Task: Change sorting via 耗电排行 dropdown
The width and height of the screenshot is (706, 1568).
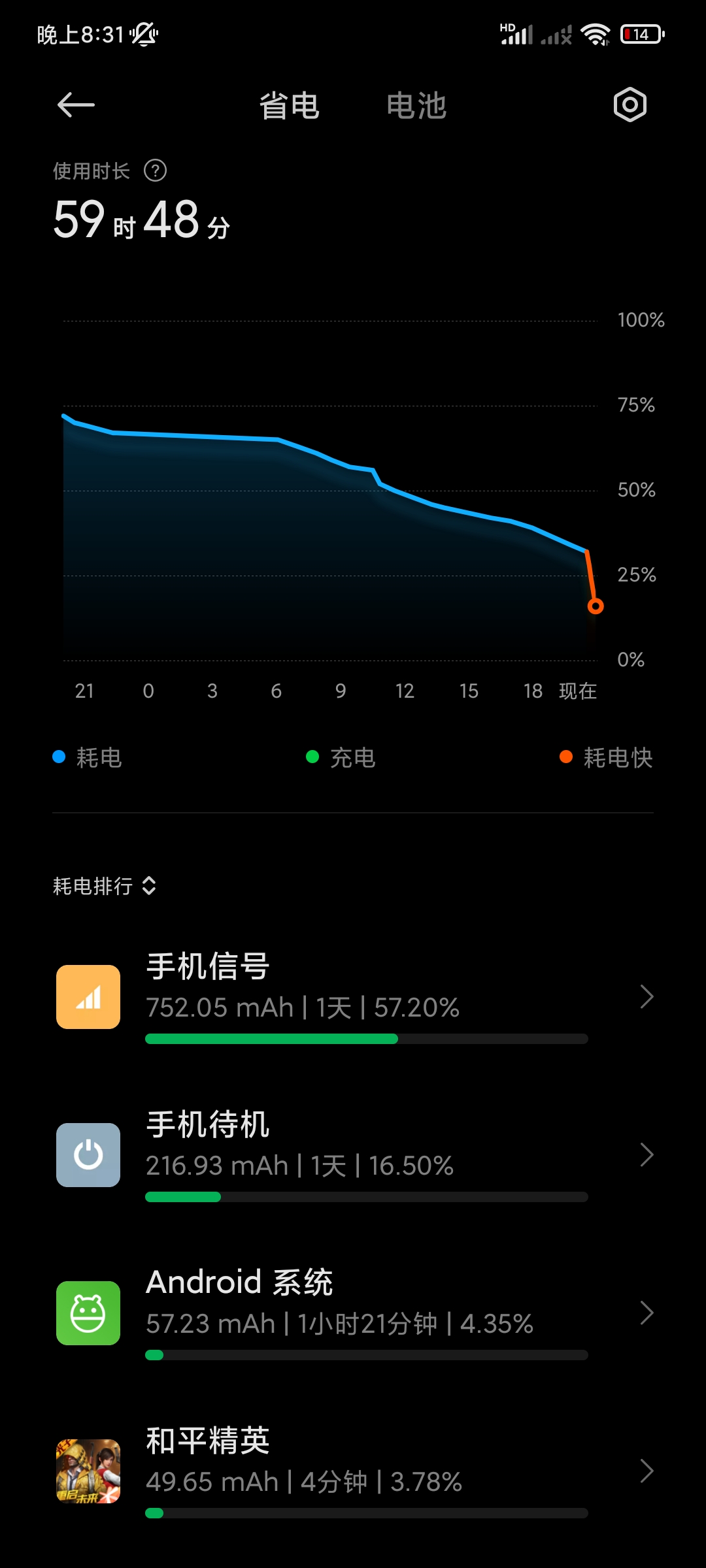Action: pyautogui.click(x=105, y=886)
